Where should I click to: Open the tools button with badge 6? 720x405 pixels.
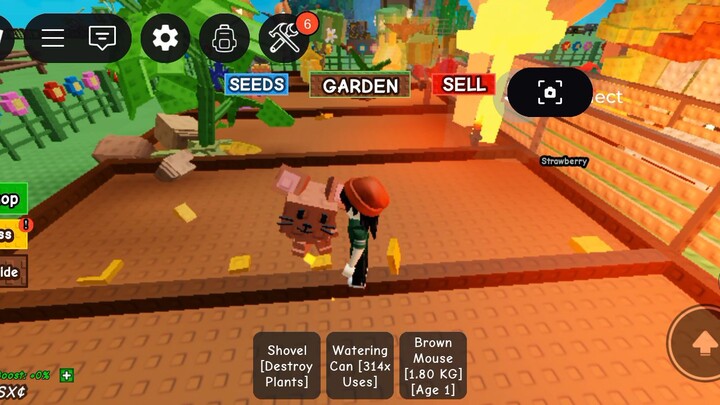pyautogui.click(x=283, y=38)
